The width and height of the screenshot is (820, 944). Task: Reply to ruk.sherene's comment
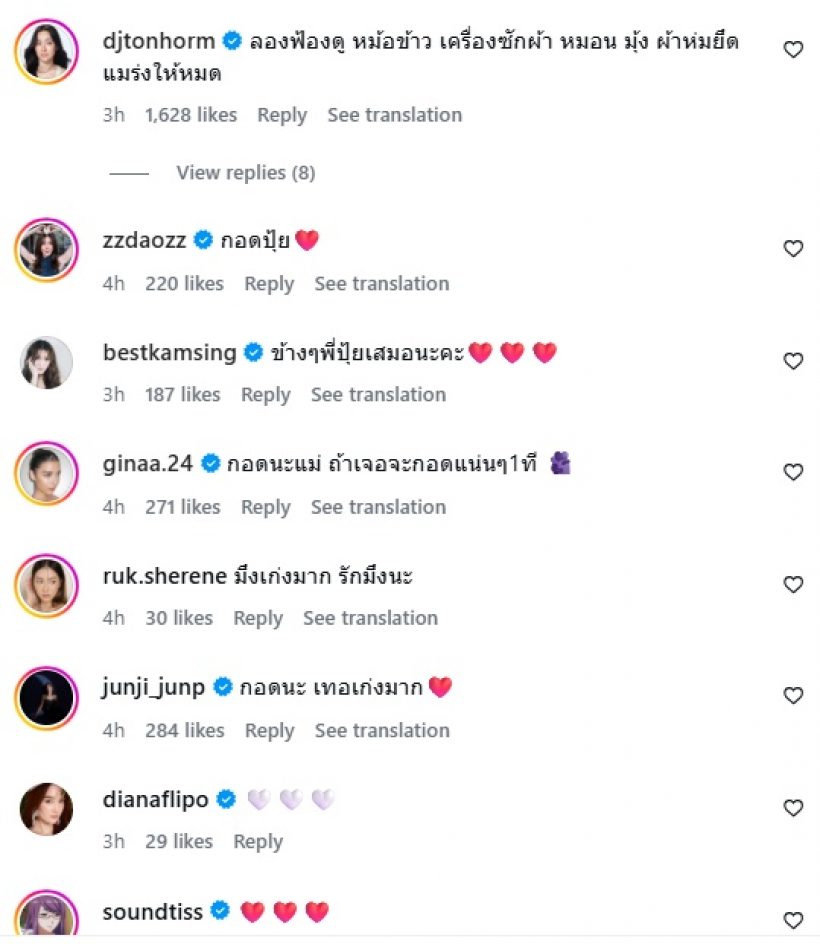tap(258, 618)
